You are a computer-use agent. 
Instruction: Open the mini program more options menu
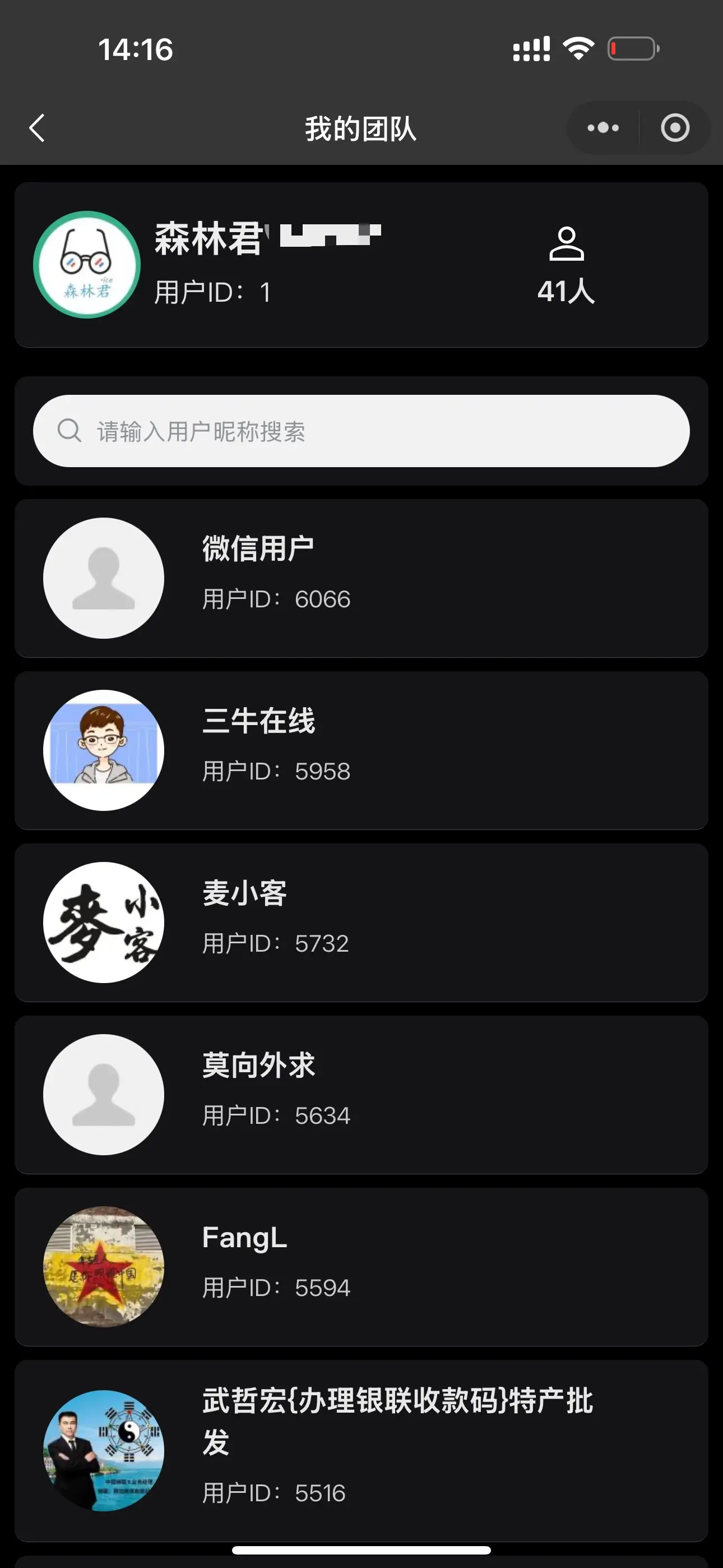[603, 128]
